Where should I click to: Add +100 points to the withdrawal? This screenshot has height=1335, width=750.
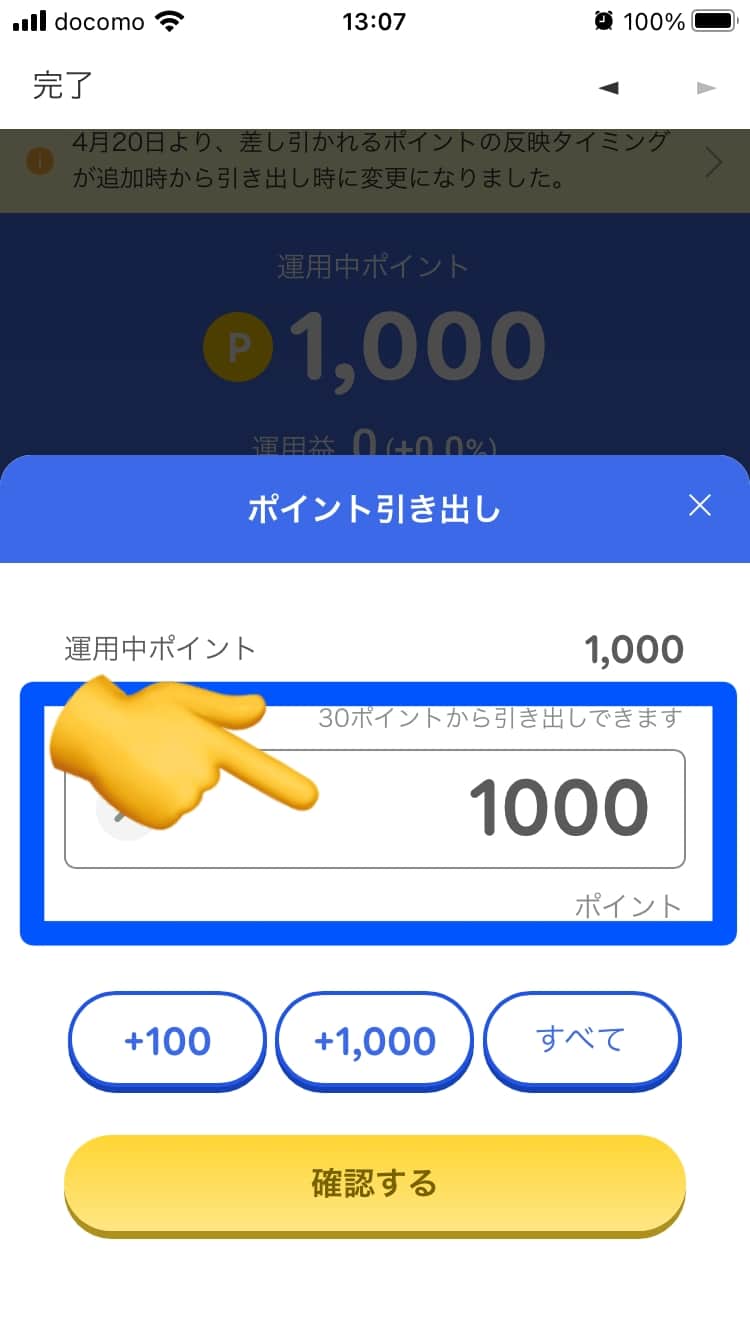click(x=167, y=1041)
